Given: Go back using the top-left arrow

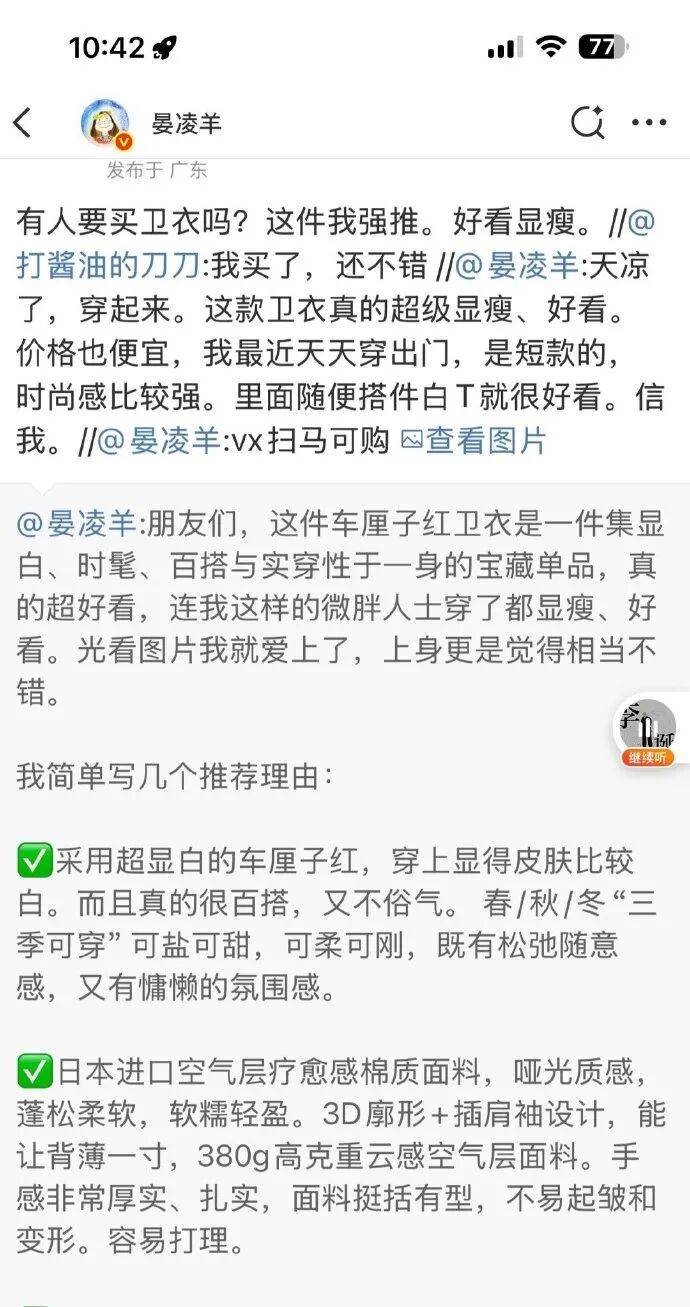Looking at the screenshot, I should 23,123.
